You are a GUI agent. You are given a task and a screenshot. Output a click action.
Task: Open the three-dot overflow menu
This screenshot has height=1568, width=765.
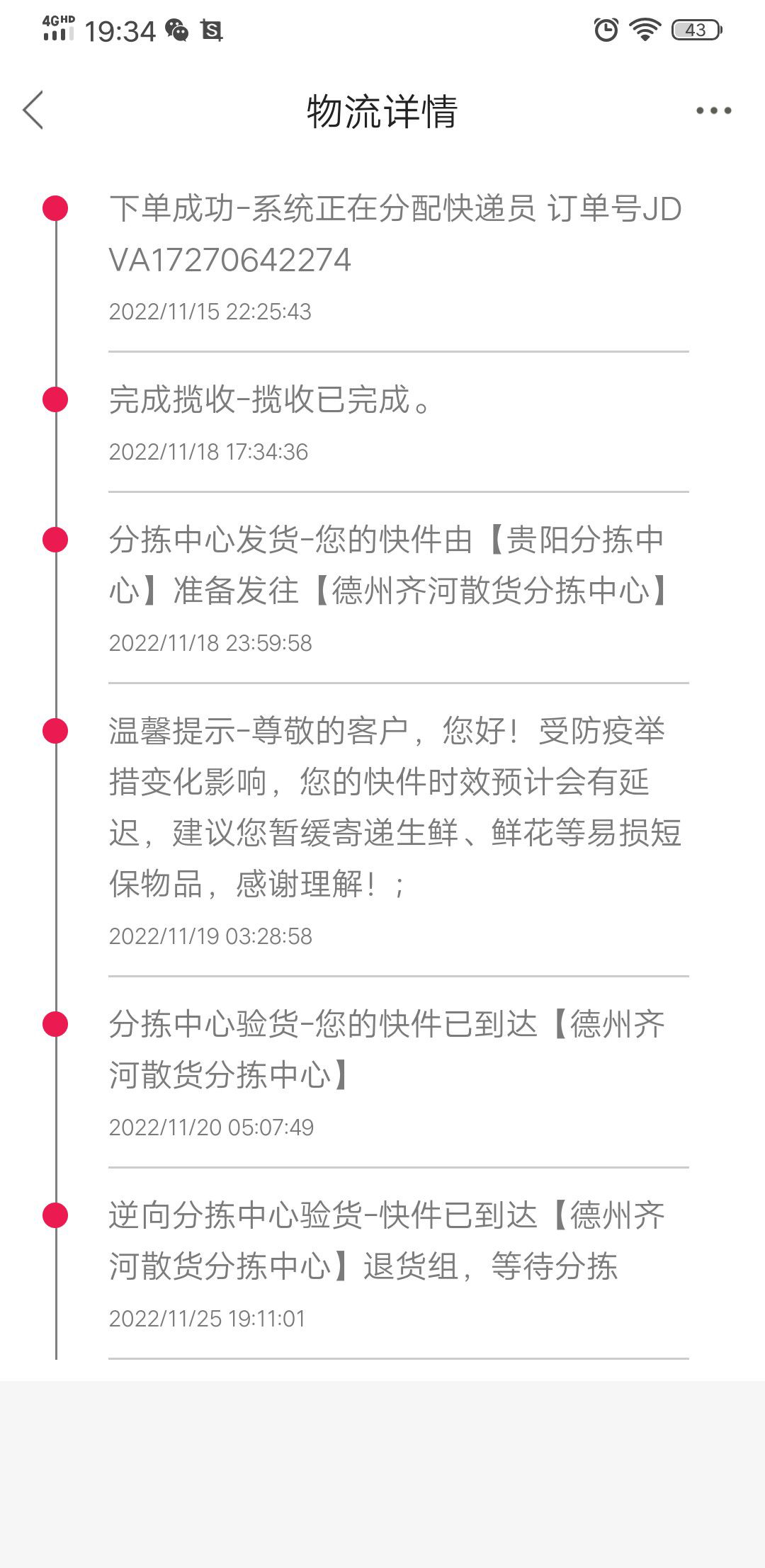pos(713,110)
